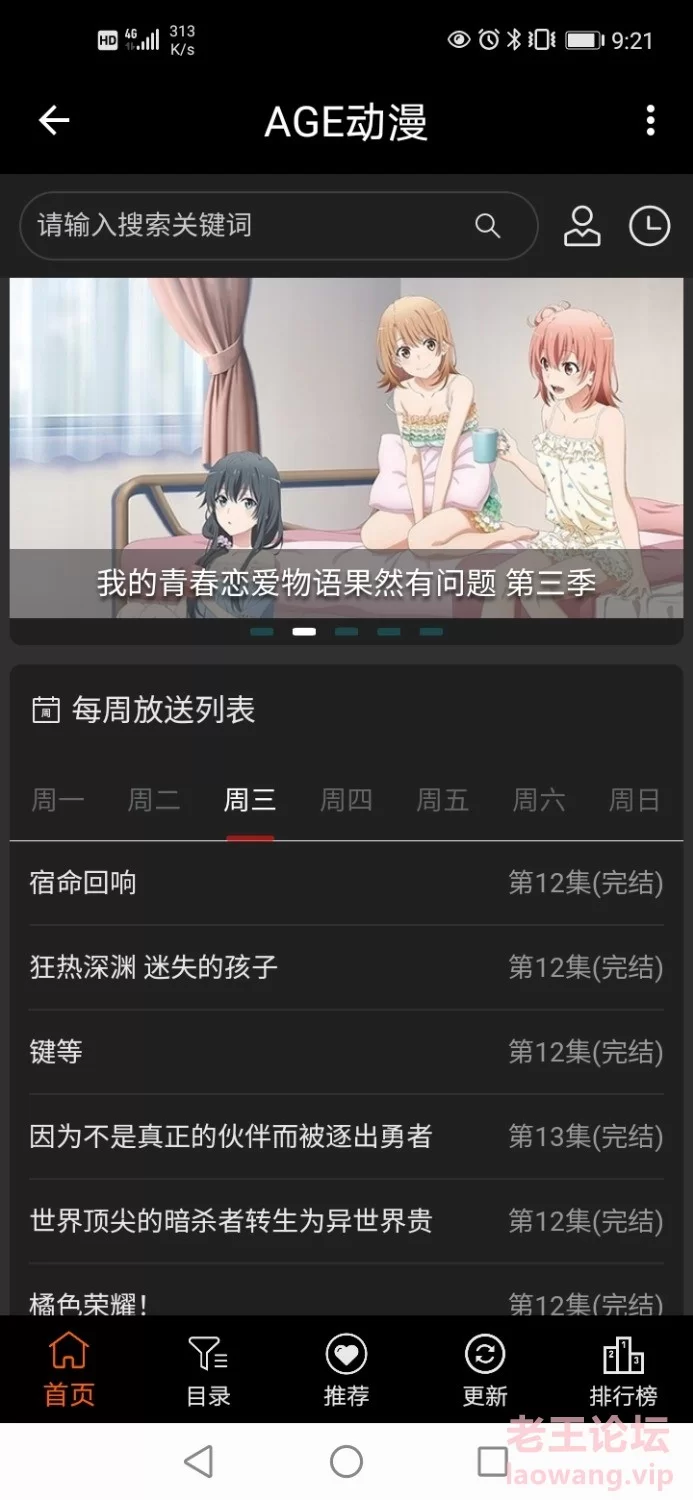Image resolution: width=693 pixels, height=1500 pixels.
Task: Select the 周四 schedule tab
Action: point(346,800)
